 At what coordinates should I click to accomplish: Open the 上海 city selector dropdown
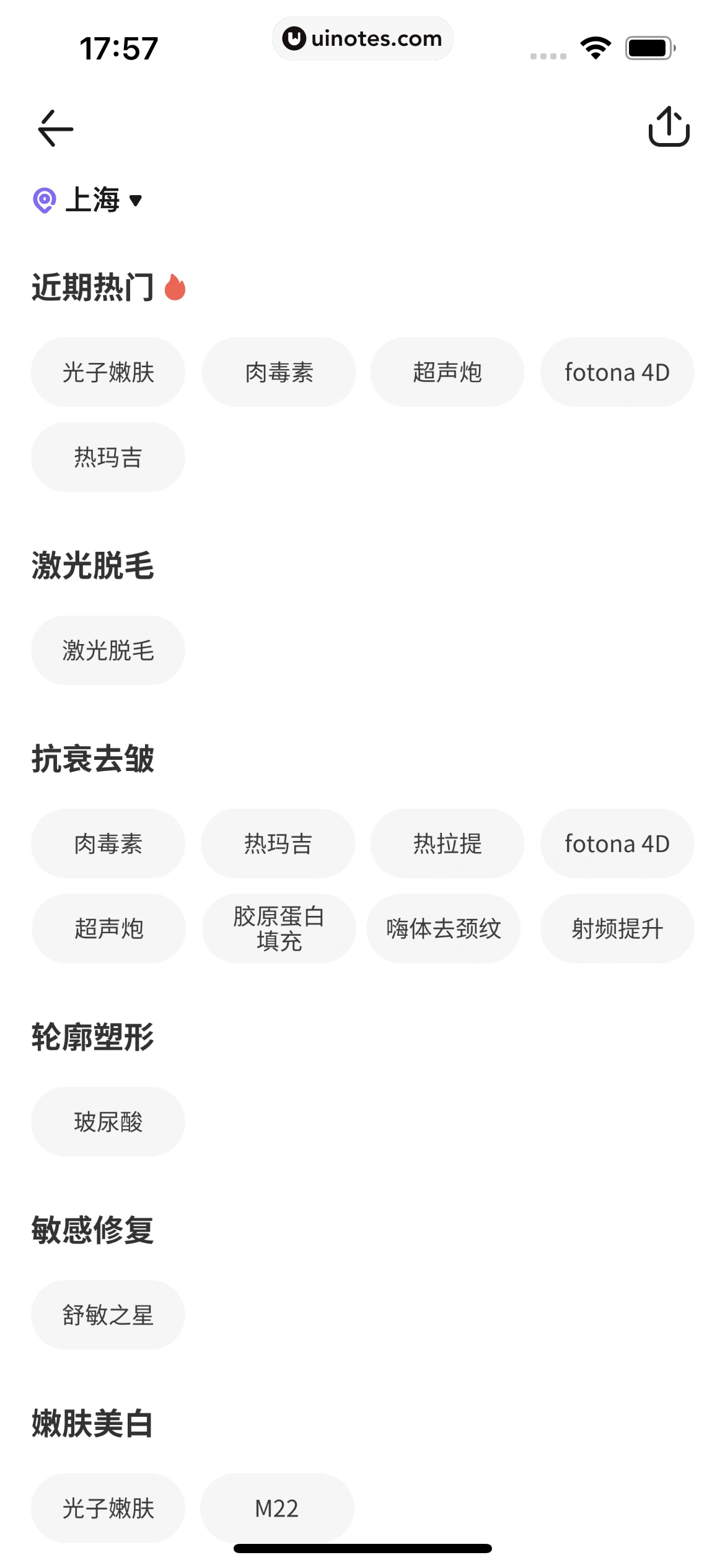tap(93, 200)
